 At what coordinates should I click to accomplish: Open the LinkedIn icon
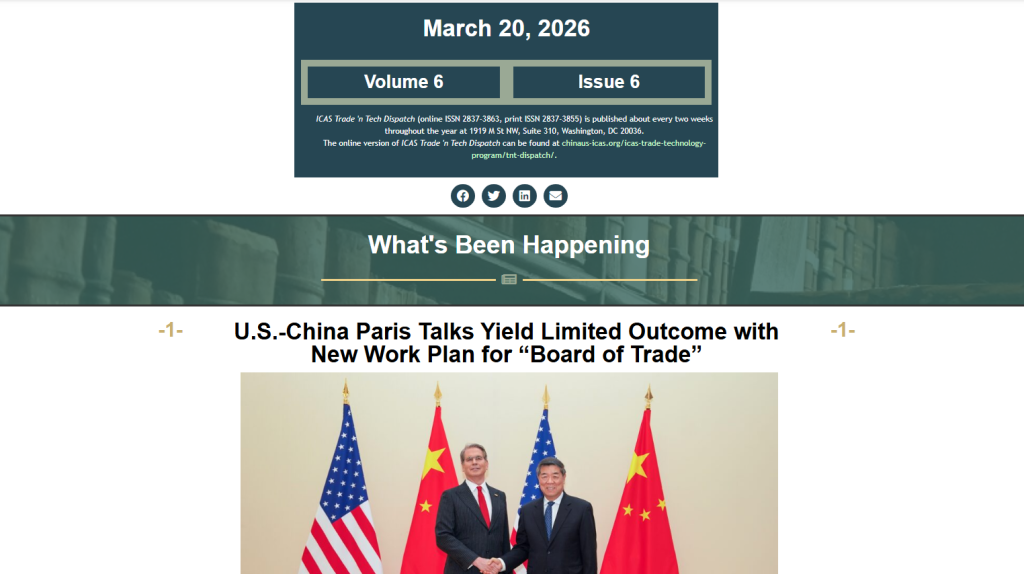pyautogui.click(x=524, y=196)
